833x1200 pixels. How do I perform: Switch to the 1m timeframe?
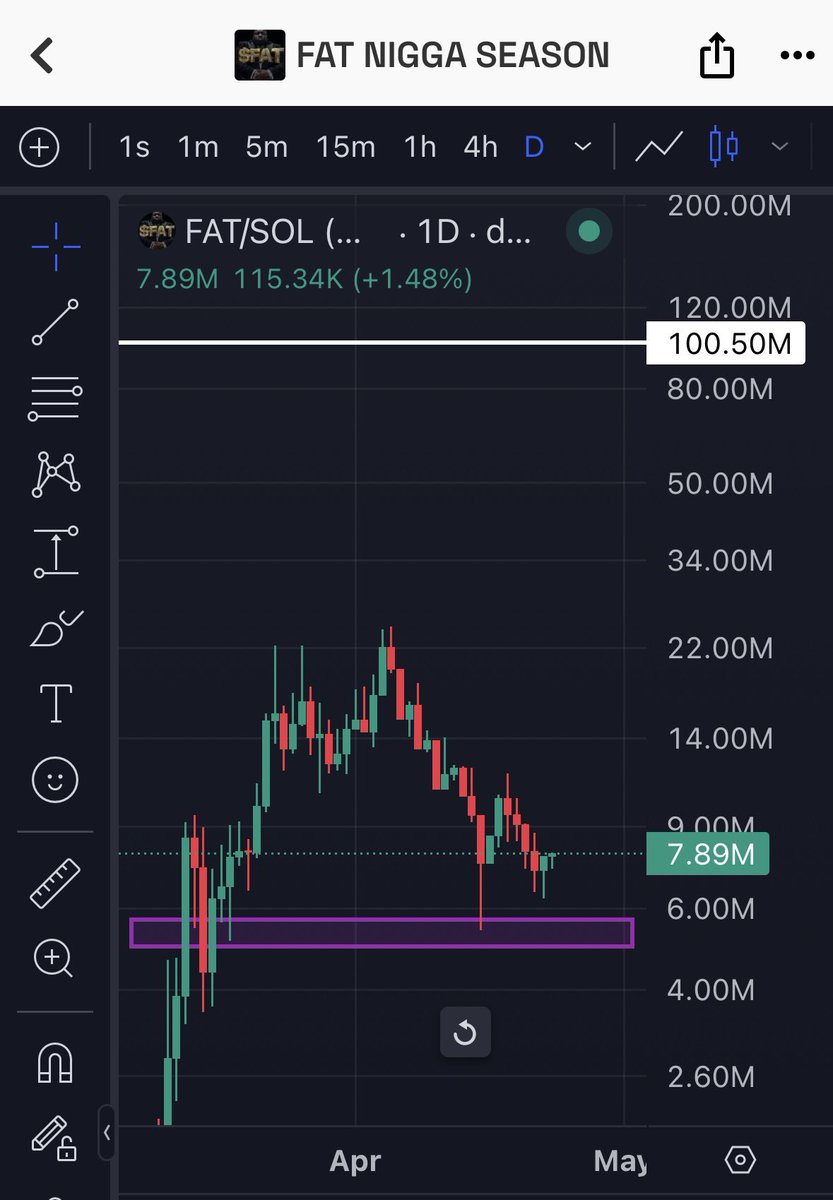(198, 148)
